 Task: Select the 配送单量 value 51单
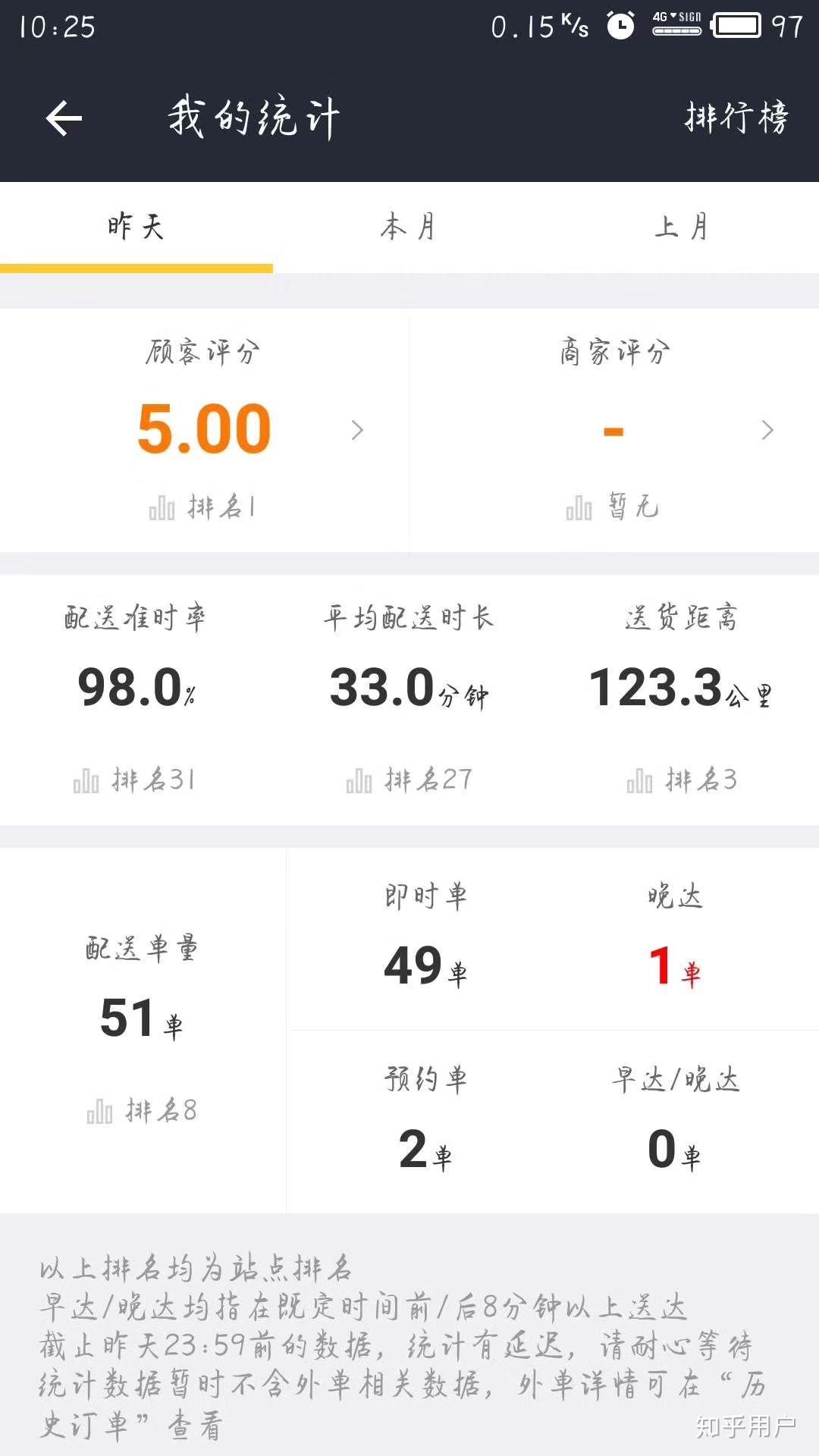click(x=140, y=1020)
